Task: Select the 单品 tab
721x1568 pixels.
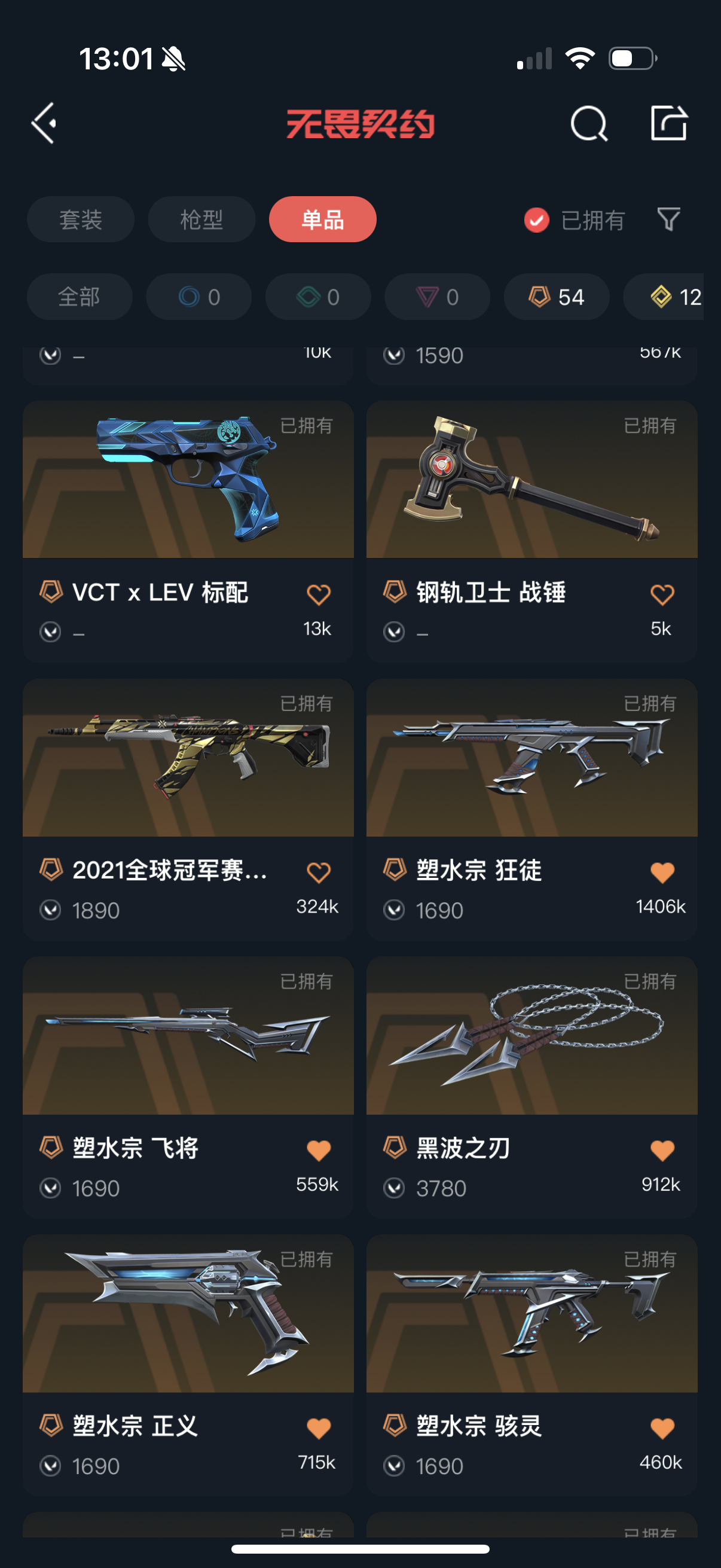Action: click(x=322, y=219)
